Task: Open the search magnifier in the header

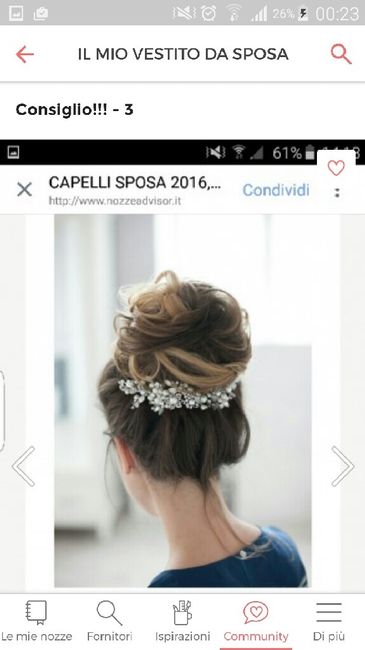Action: point(341,54)
